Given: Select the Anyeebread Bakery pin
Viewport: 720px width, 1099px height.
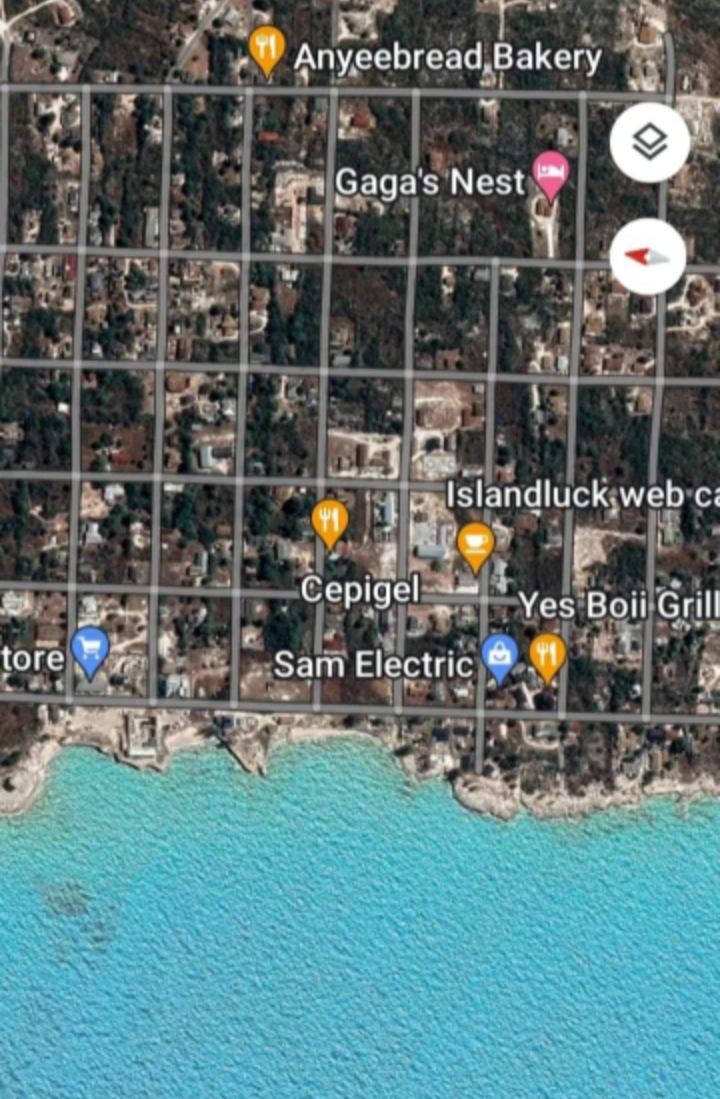Looking at the screenshot, I should [x=266, y=49].
